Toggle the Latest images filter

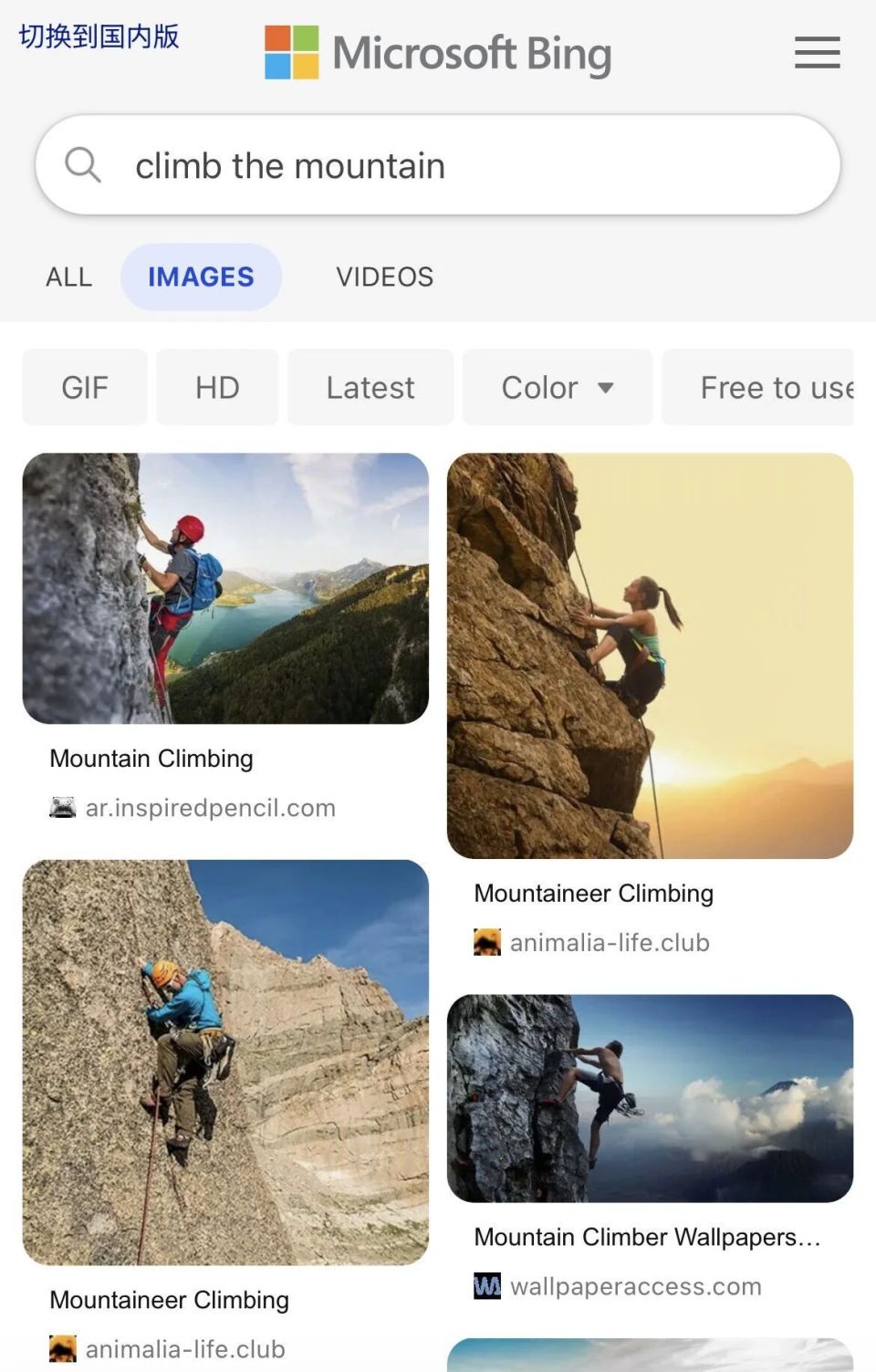(370, 387)
